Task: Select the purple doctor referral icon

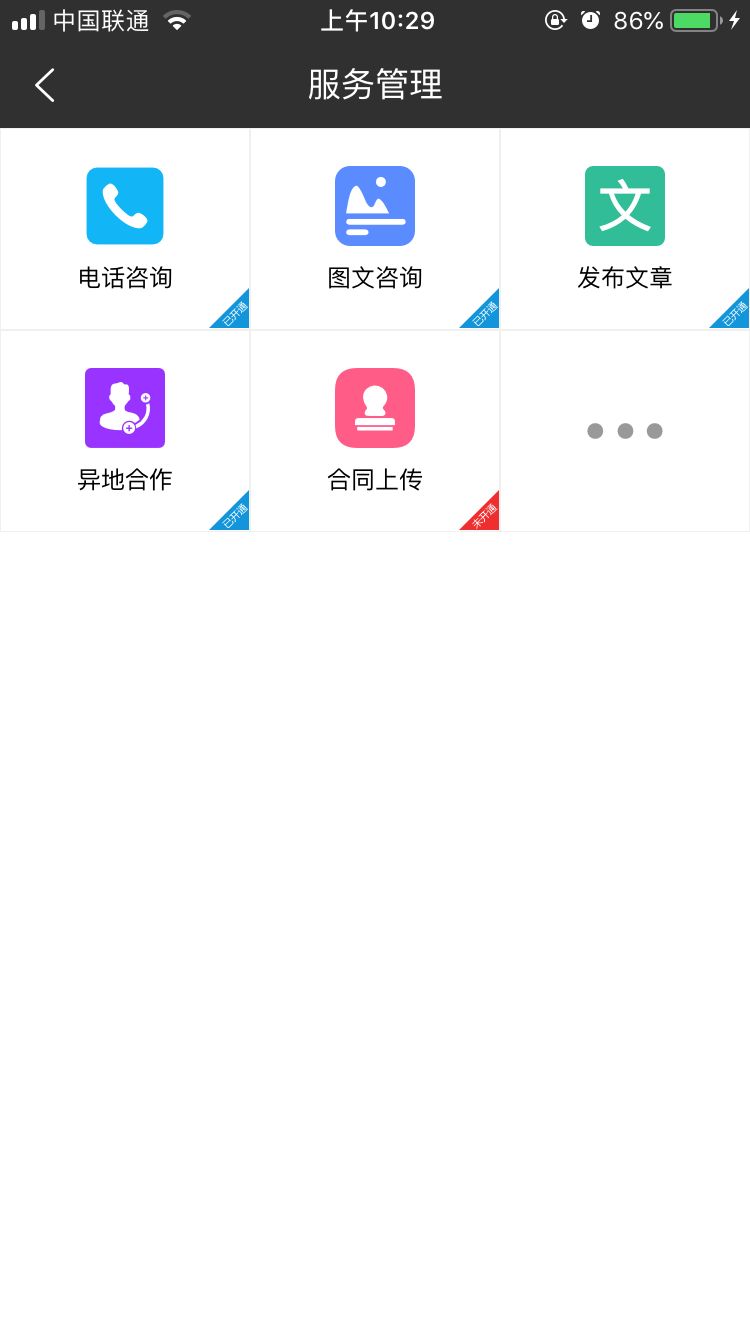Action: tap(125, 408)
